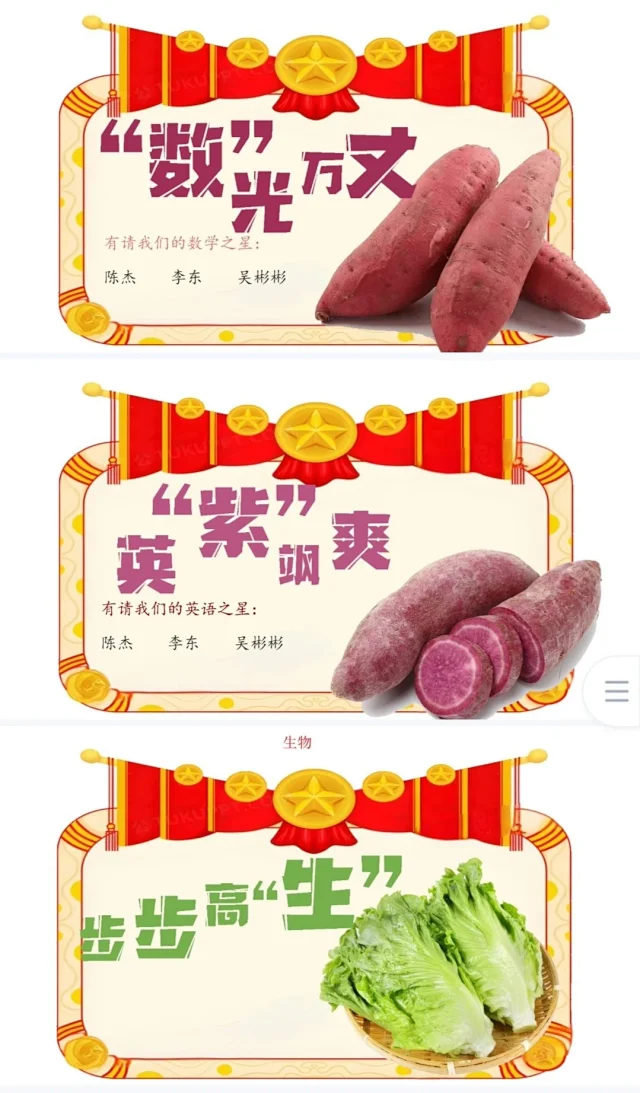Open the floating menu button
This screenshot has height=1093, width=640.
click(x=617, y=691)
